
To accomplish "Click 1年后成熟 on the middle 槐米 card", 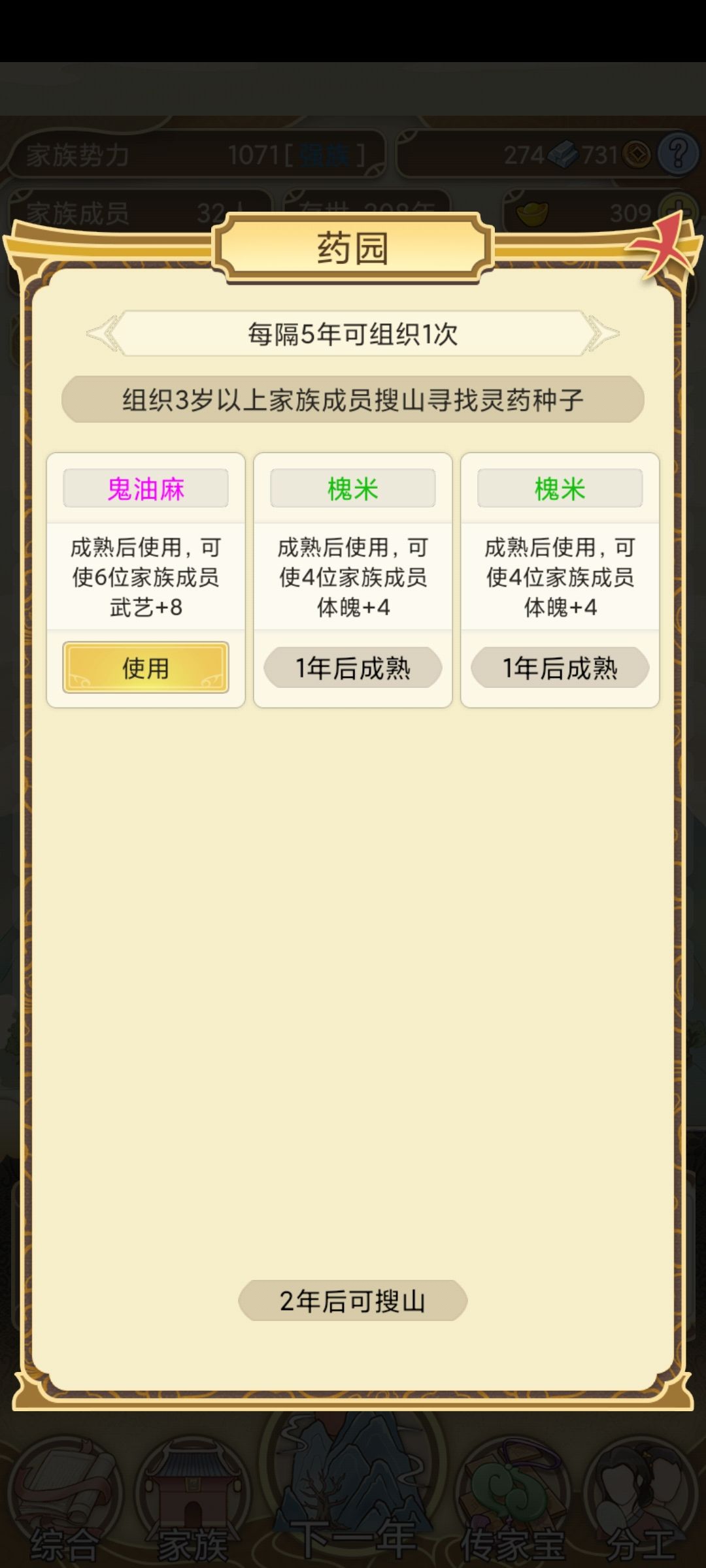I will coord(352,668).
